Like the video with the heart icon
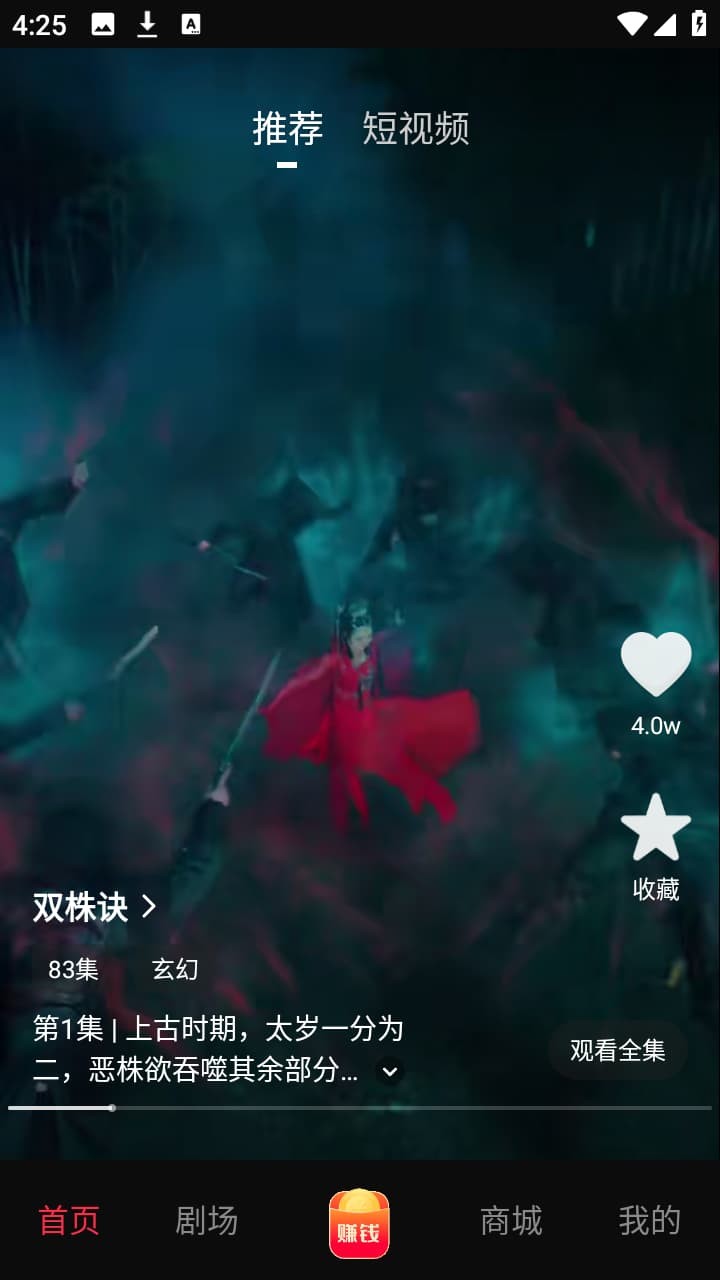Viewport: 720px width, 1280px height. (656, 665)
